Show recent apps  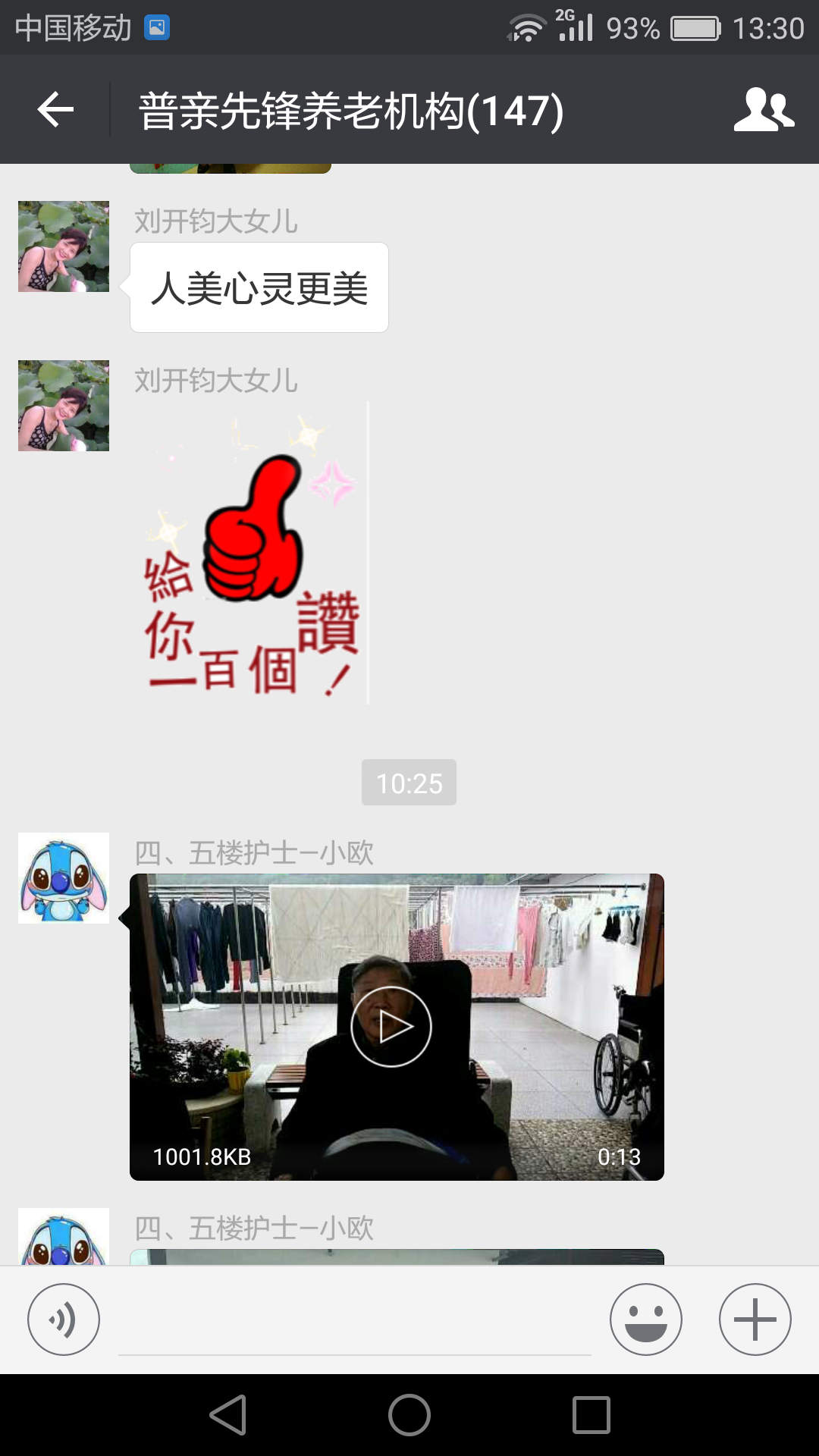591,1415
